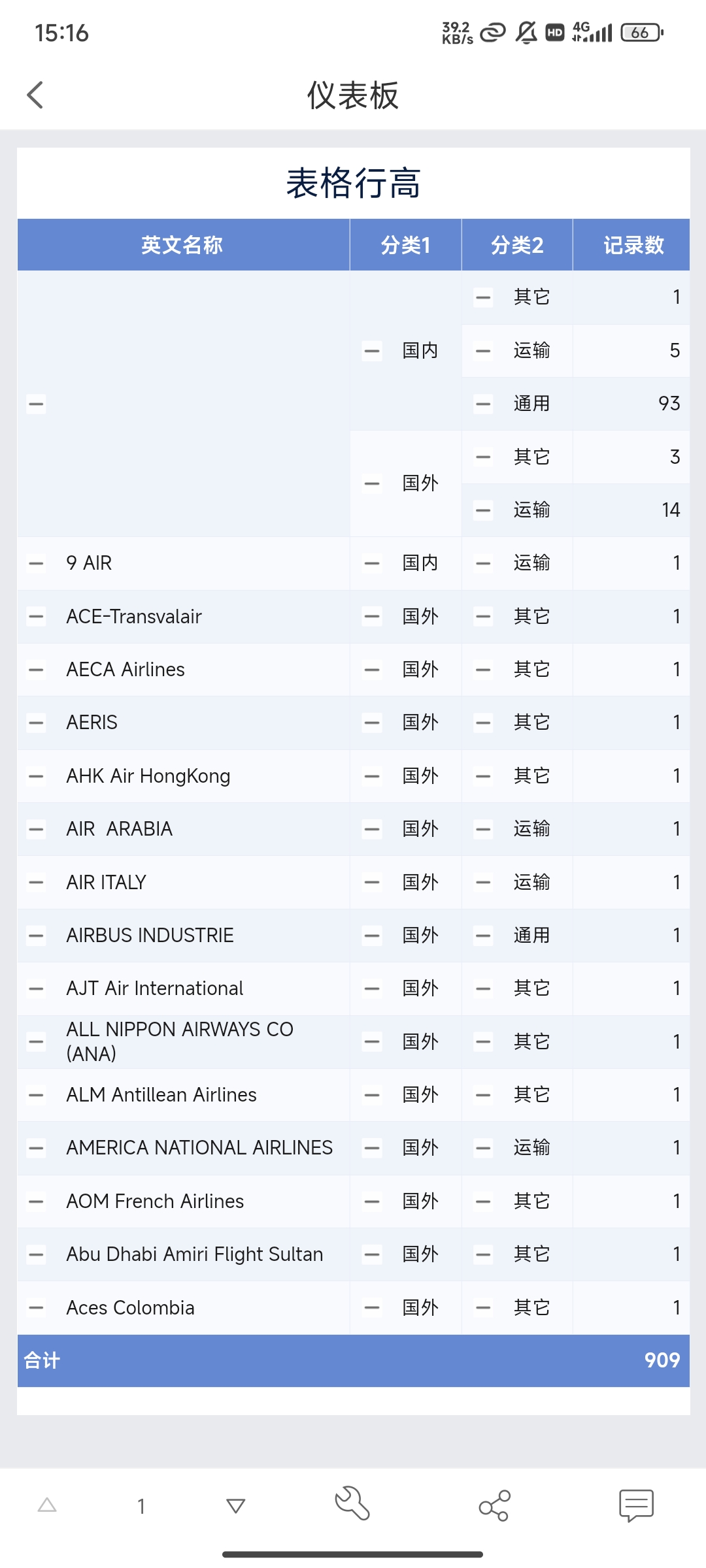Viewport: 706px width, 1568px height.
Task: Go to previous page with up triangle
Action: click(47, 1506)
